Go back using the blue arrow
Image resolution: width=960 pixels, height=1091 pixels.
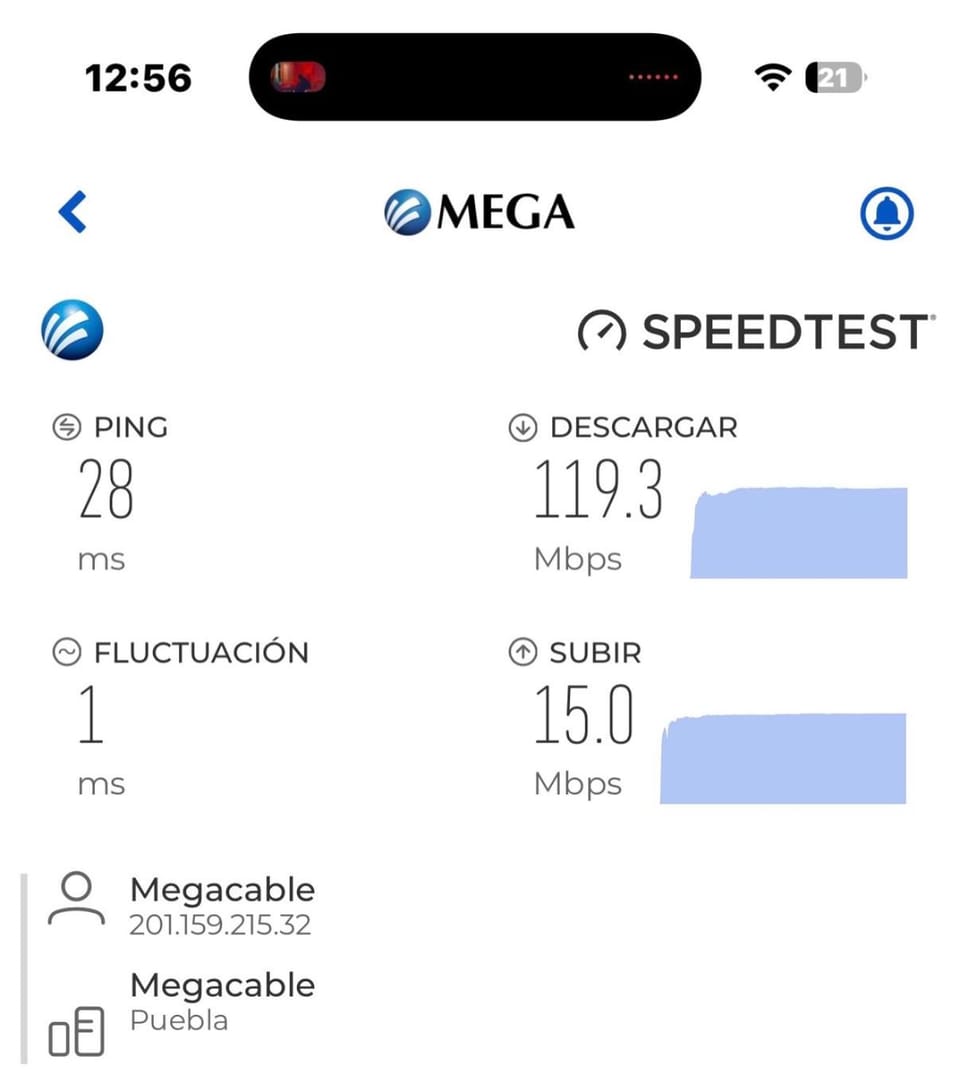point(72,212)
